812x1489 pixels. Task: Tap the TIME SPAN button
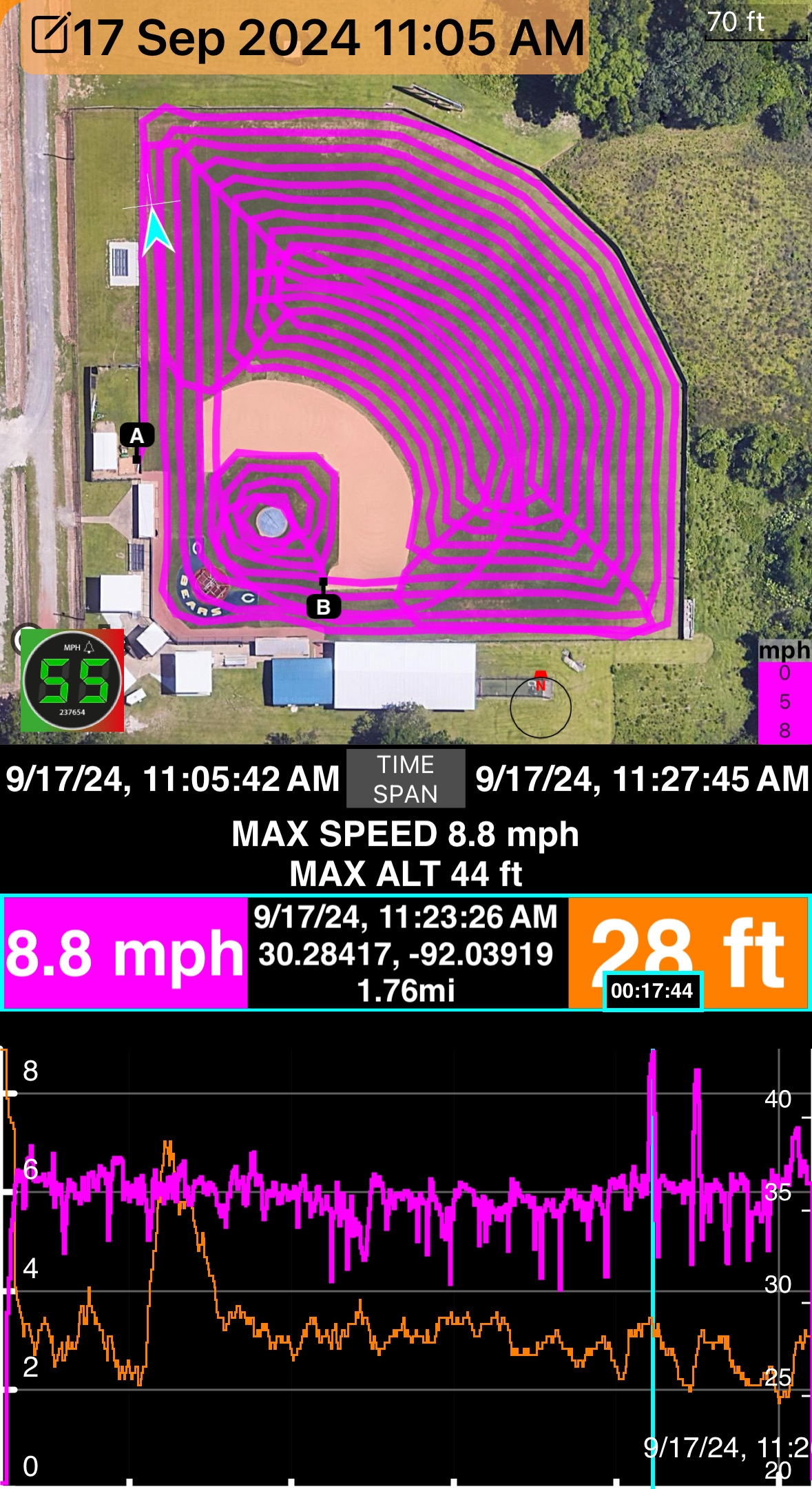coord(406,779)
